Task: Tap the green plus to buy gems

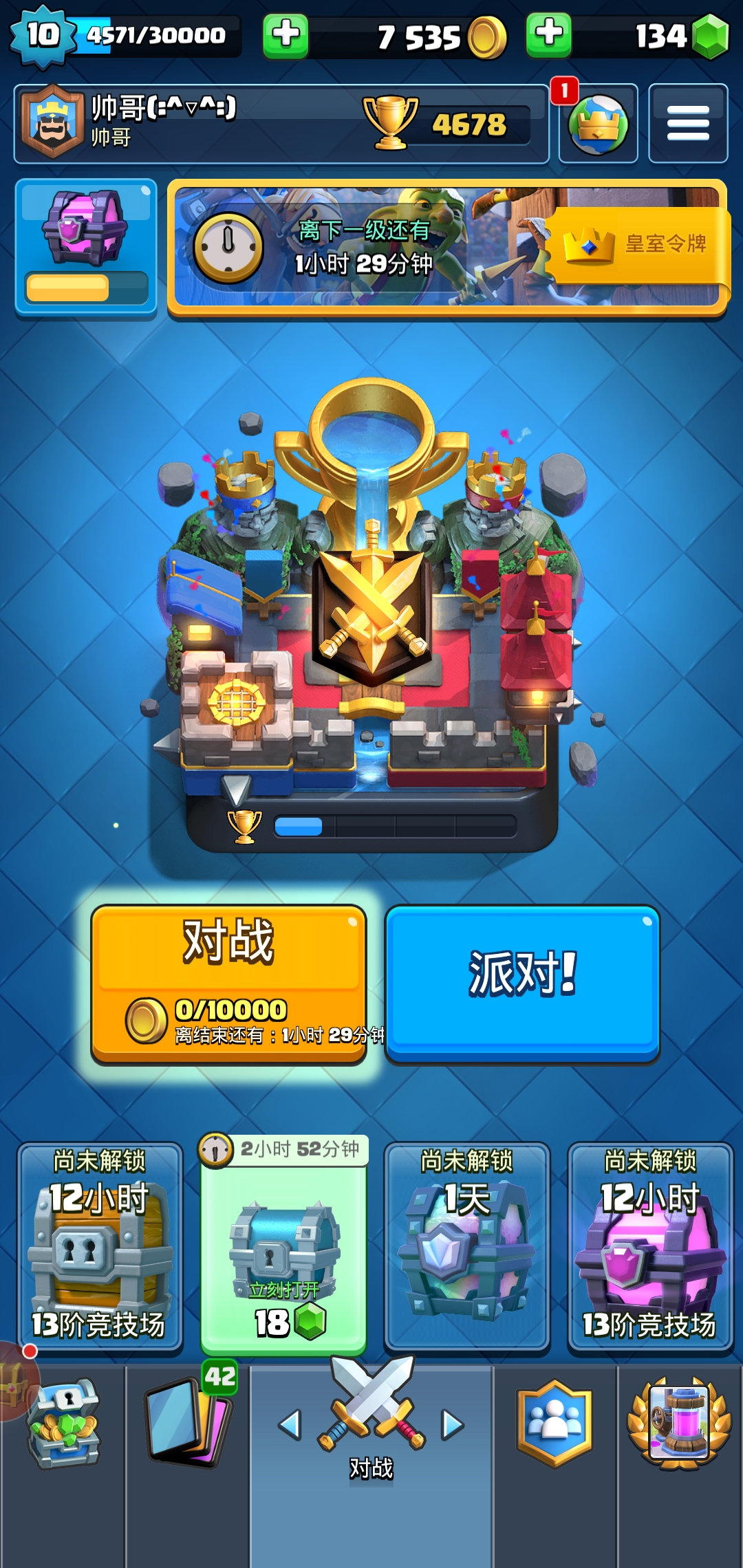Action: click(x=549, y=34)
